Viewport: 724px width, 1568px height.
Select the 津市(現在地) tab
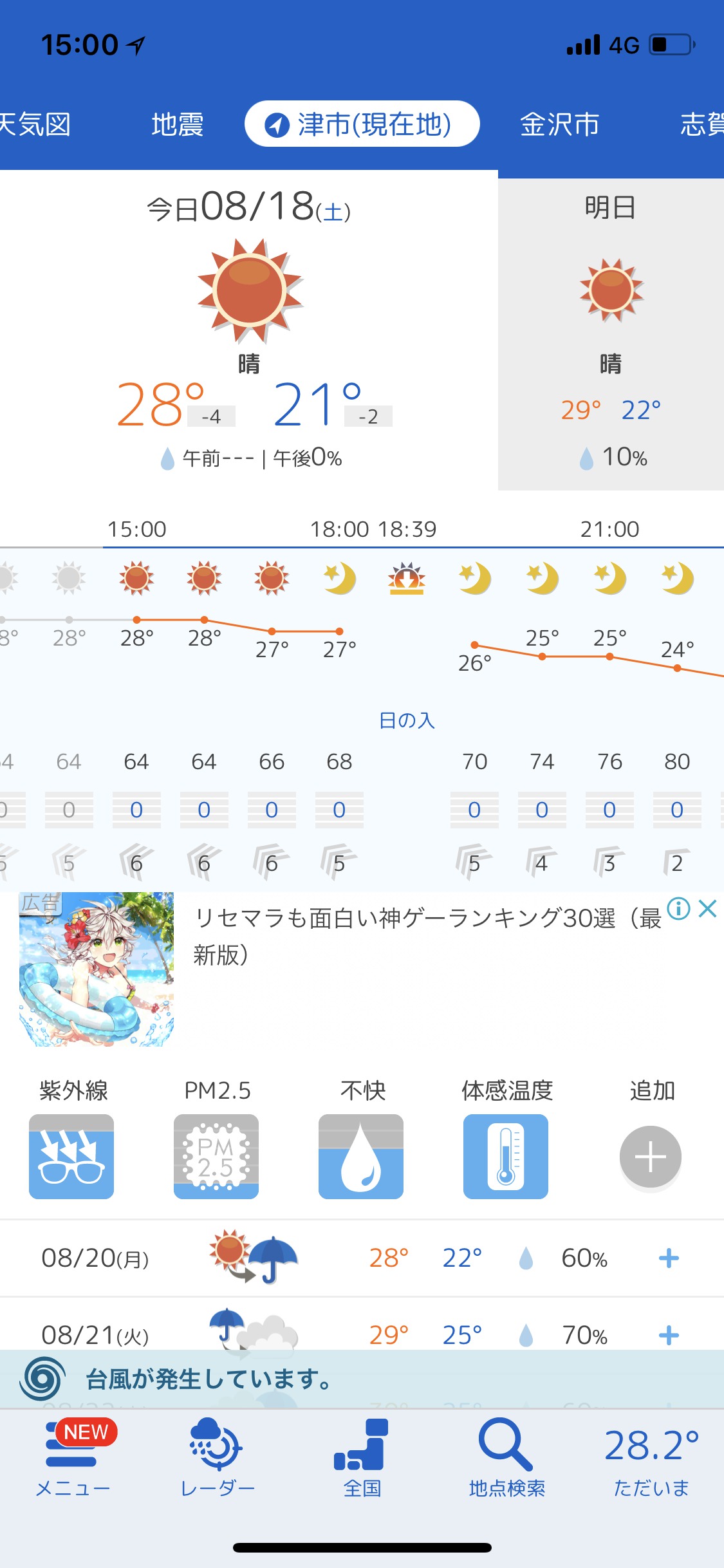(x=362, y=124)
